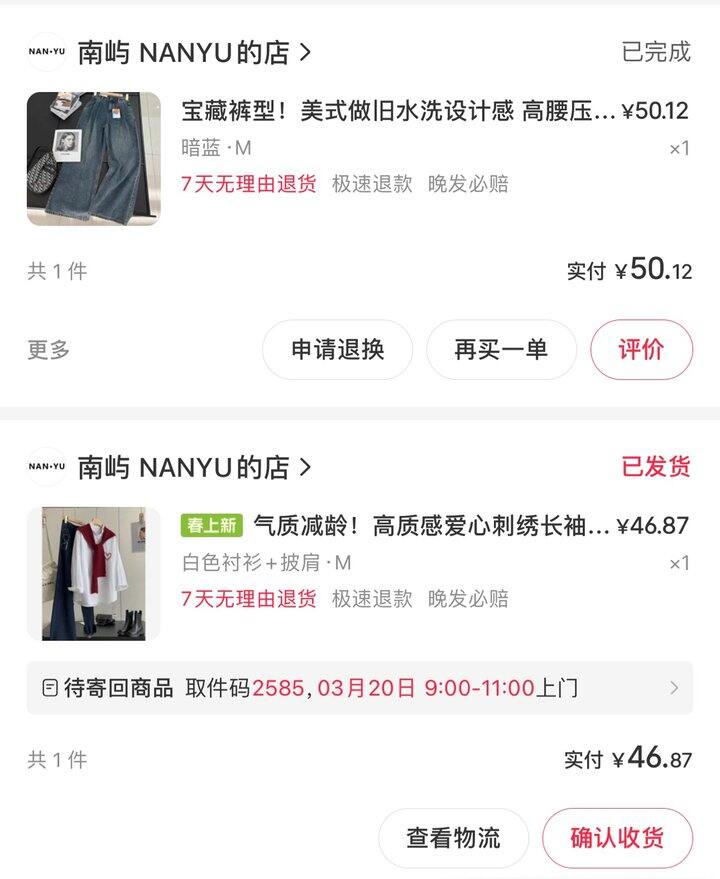Open 南屿 NANYU的店 from the 已发货 order
Screen dimensions: 720x879
pos(195,467)
